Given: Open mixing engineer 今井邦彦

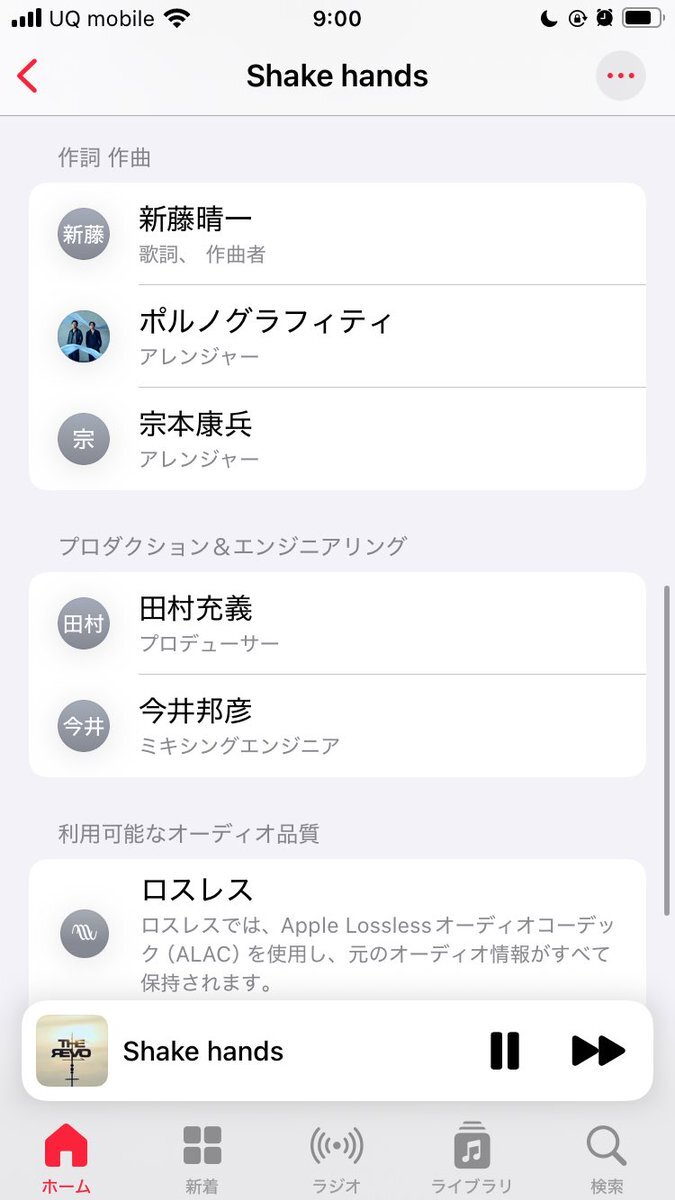Looking at the screenshot, I should click(337, 726).
